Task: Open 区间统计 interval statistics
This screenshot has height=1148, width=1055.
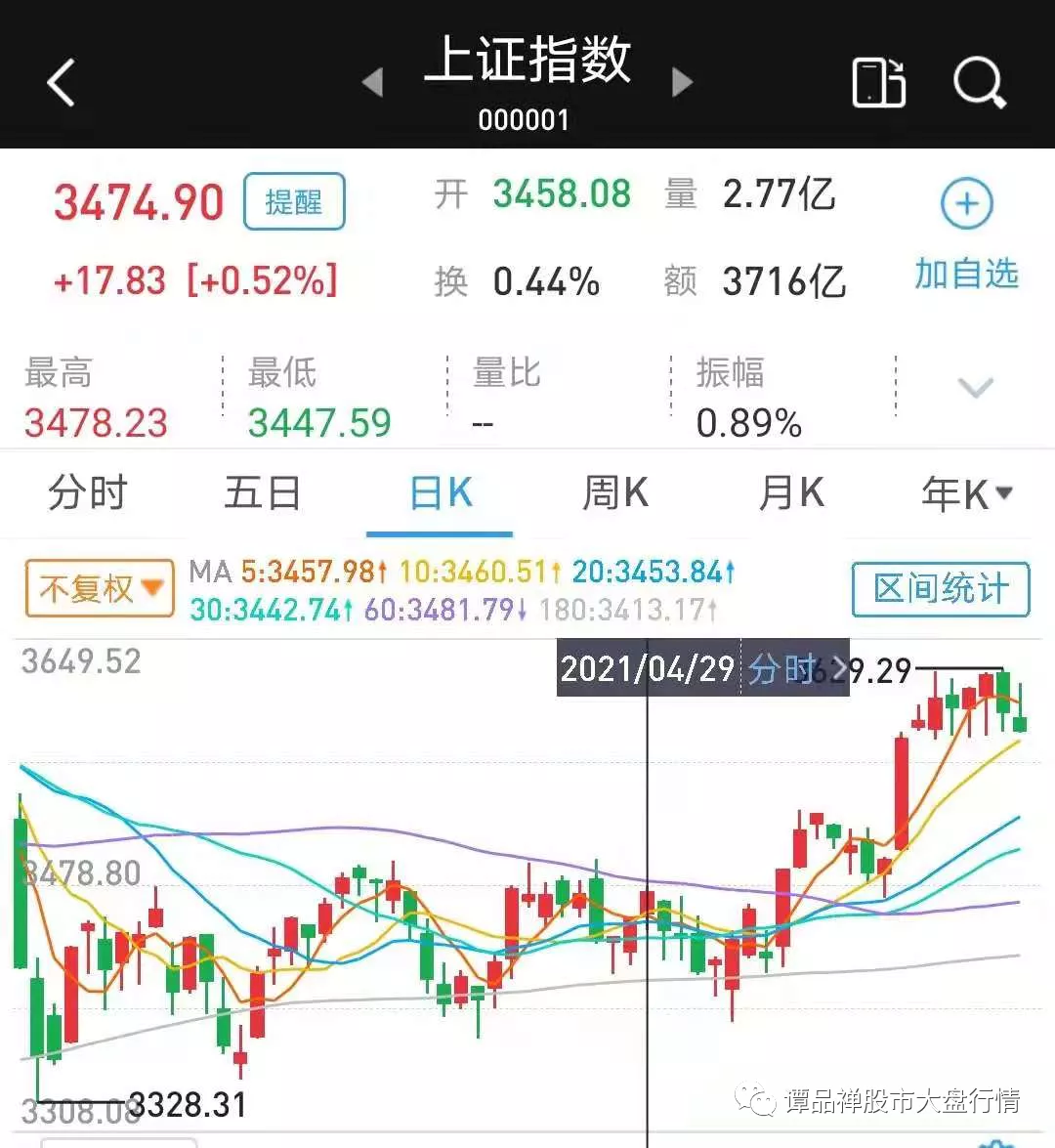Action: click(940, 589)
